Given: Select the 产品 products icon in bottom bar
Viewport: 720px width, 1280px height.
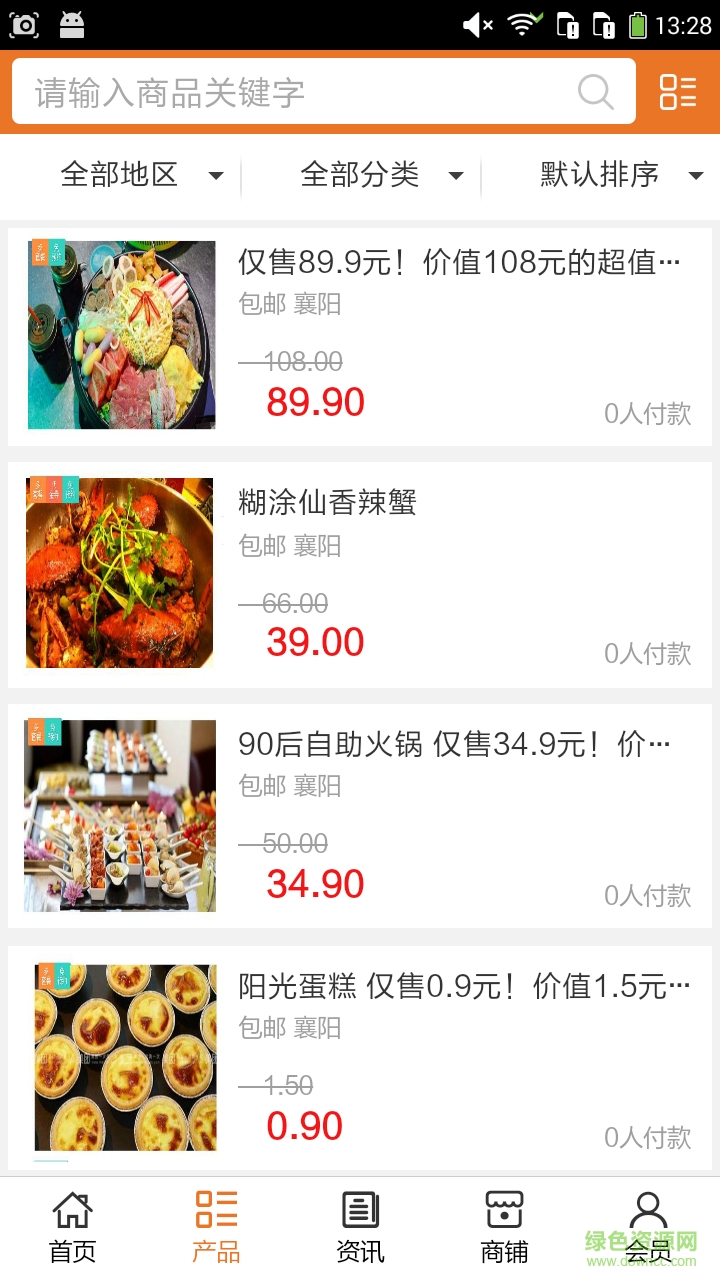Looking at the screenshot, I should point(215,1222).
